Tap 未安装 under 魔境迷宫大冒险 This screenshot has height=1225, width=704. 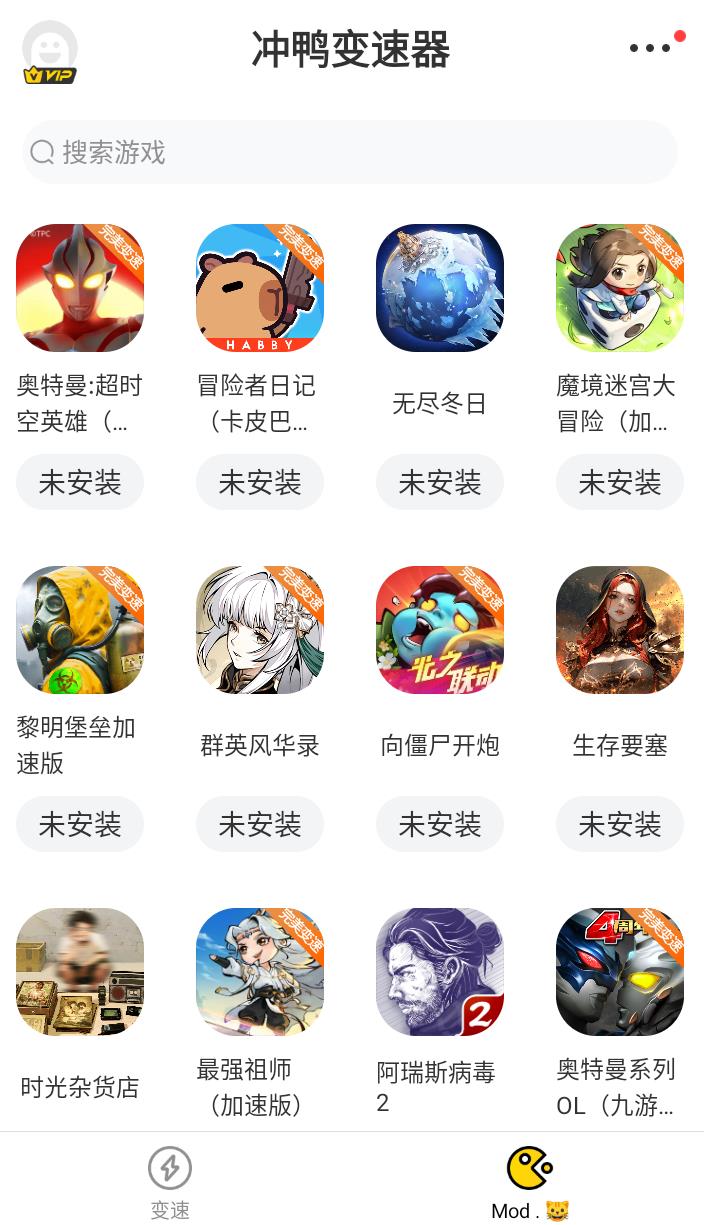point(620,483)
